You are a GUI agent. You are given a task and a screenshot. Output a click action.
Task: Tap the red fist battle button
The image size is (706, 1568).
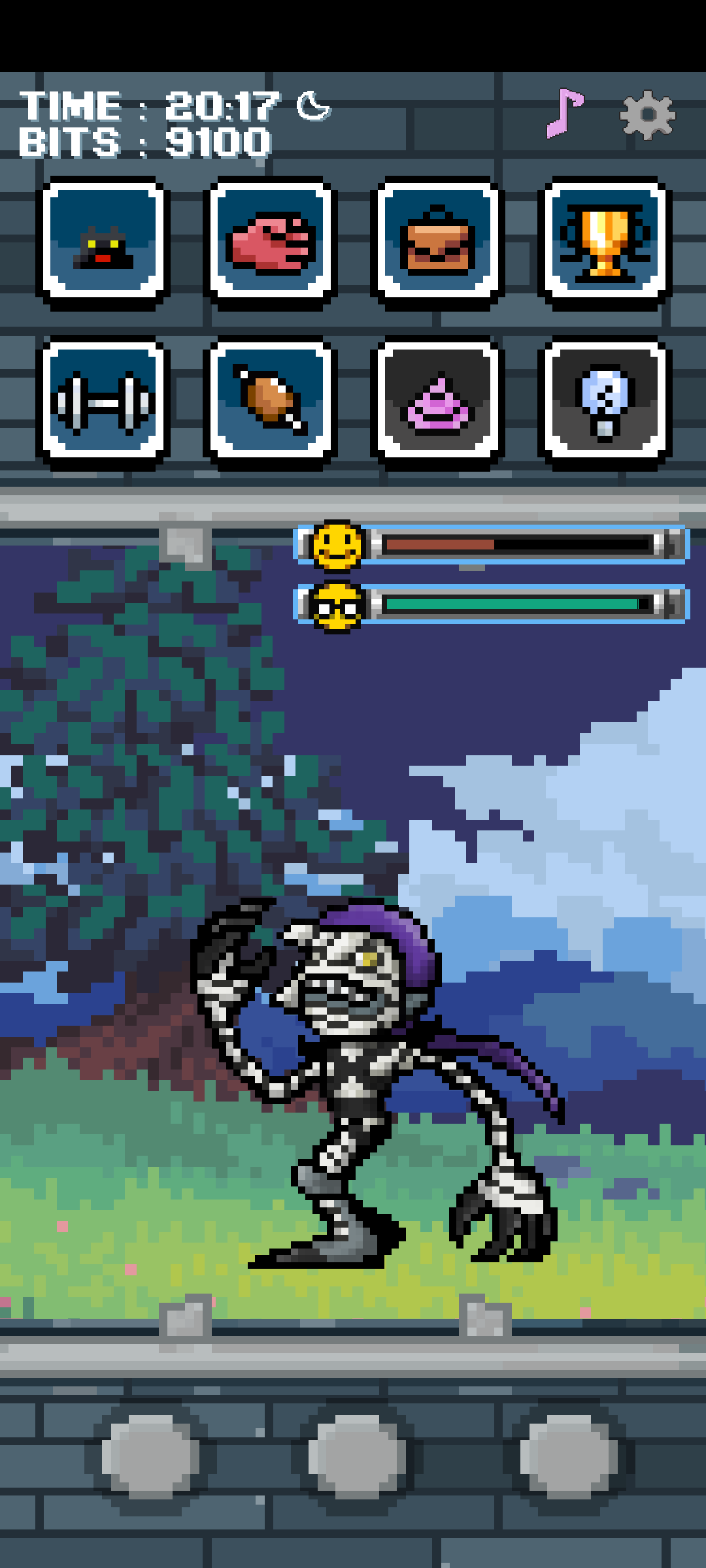click(270, 243)
